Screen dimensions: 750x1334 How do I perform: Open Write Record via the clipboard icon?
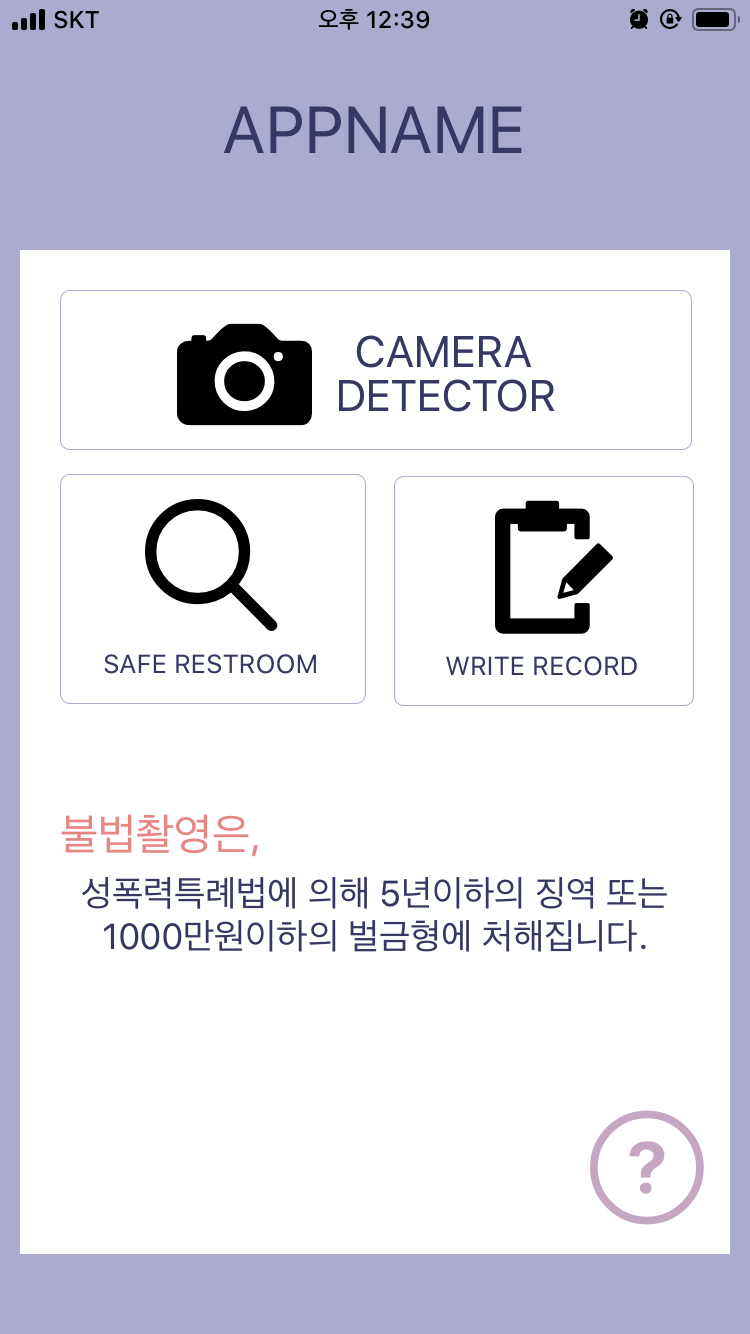(544, 567)
